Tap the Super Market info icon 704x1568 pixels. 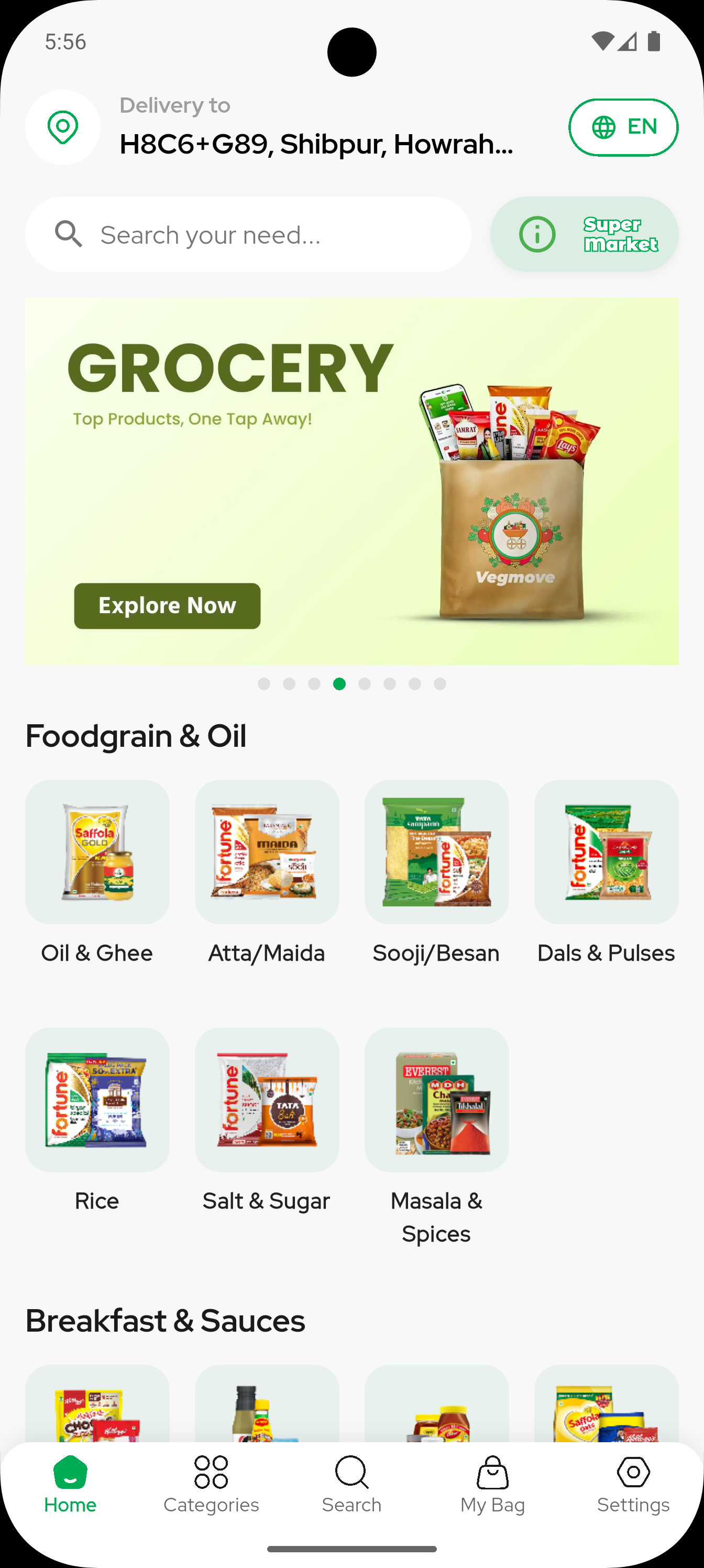(x=538, y=234)
